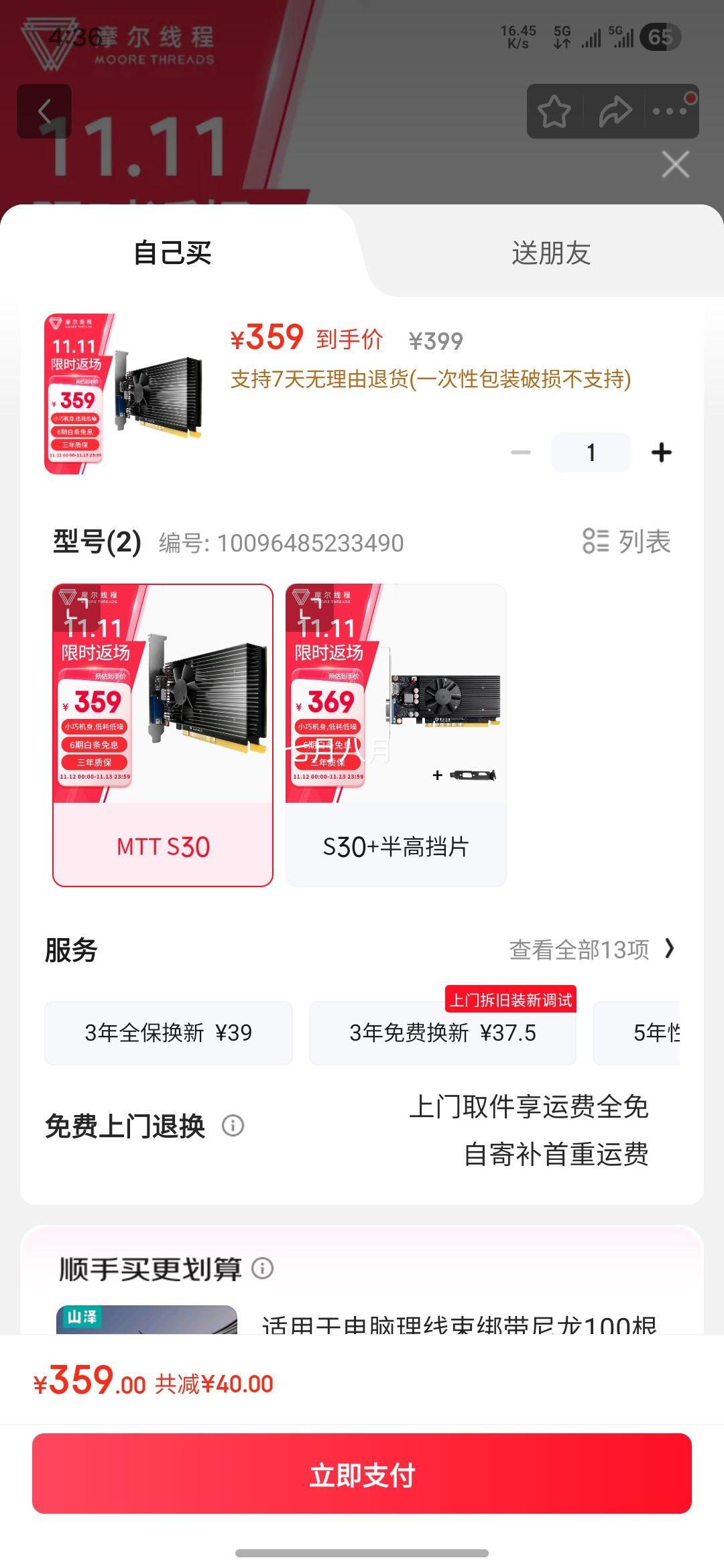
Task: View all 13 services via 查看全部13项
Action: pyautogui.click(x=592, y=949)
